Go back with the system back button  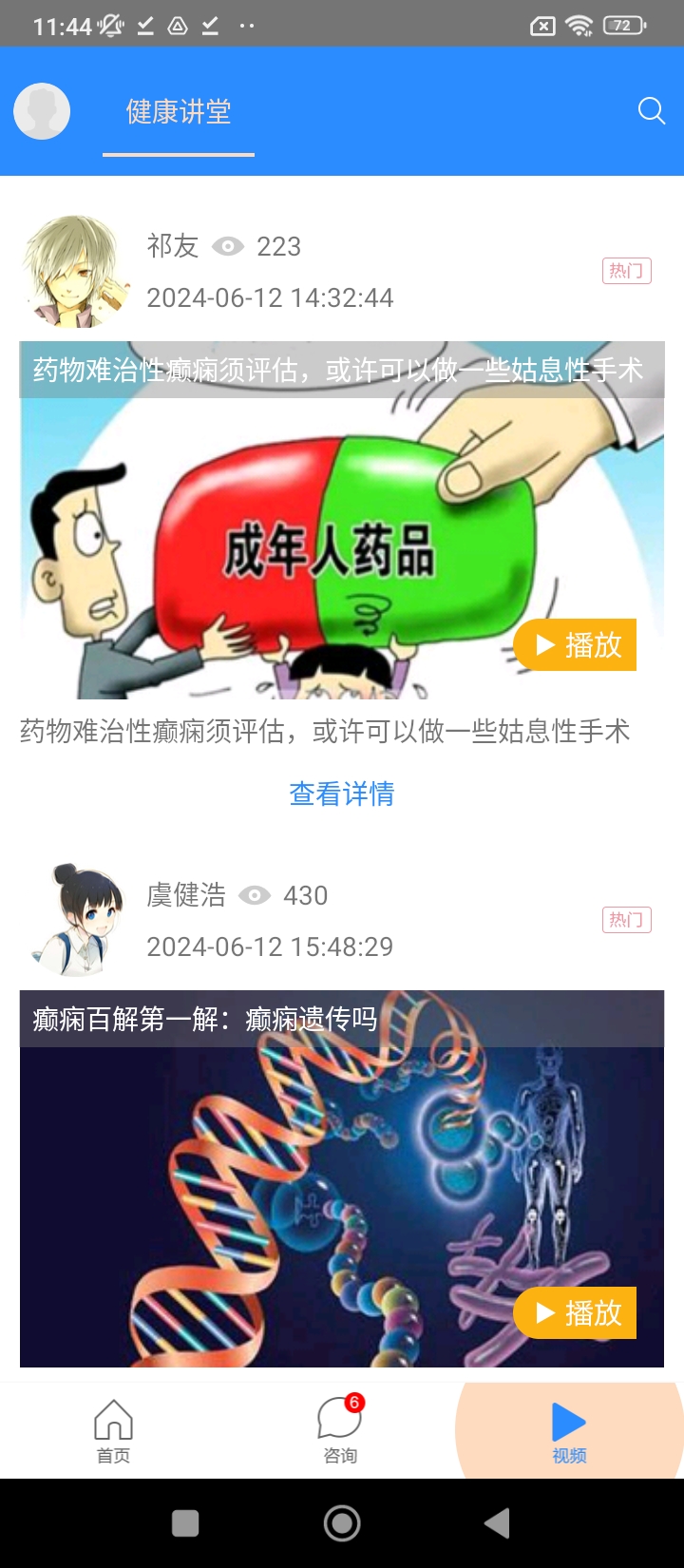click(497, 1523)
